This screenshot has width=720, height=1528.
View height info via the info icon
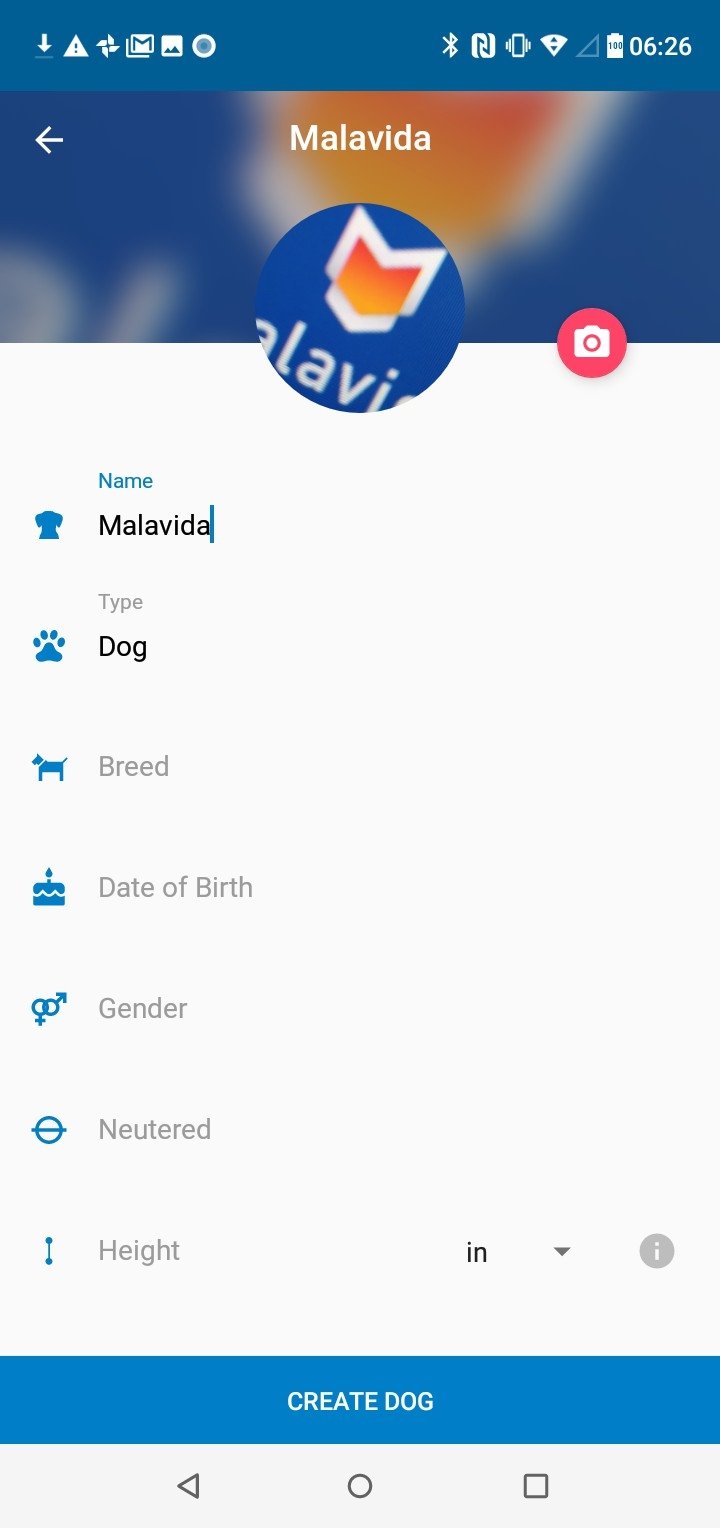point(657,1251)
